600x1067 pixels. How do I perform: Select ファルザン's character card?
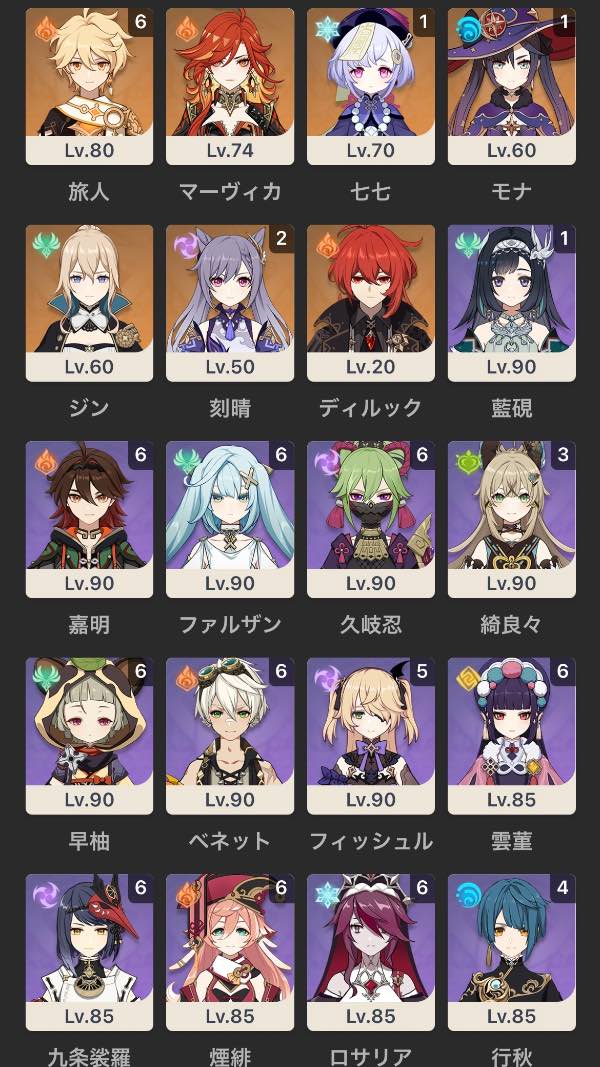click(x=230, y=520)
